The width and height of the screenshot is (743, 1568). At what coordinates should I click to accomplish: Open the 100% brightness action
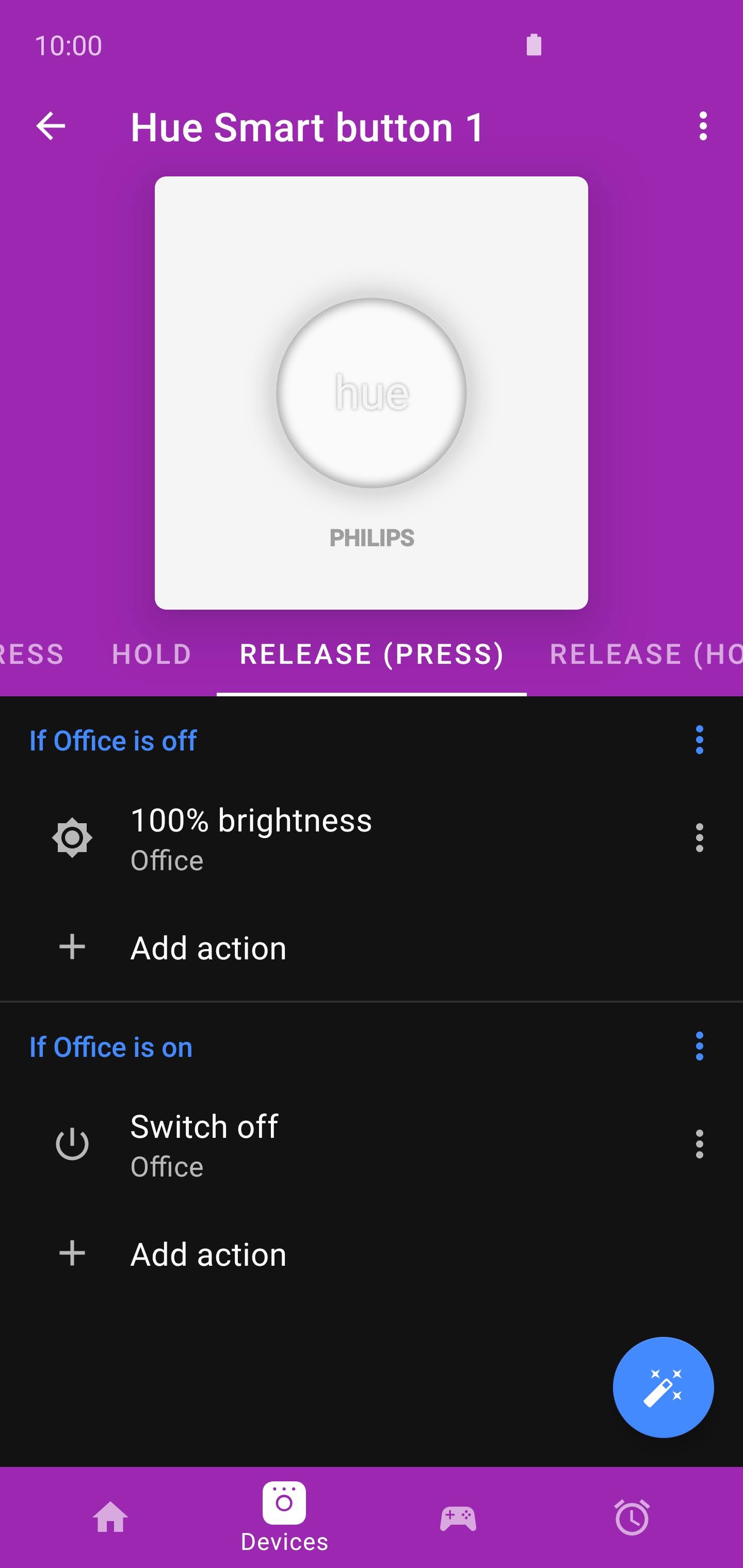251,838
